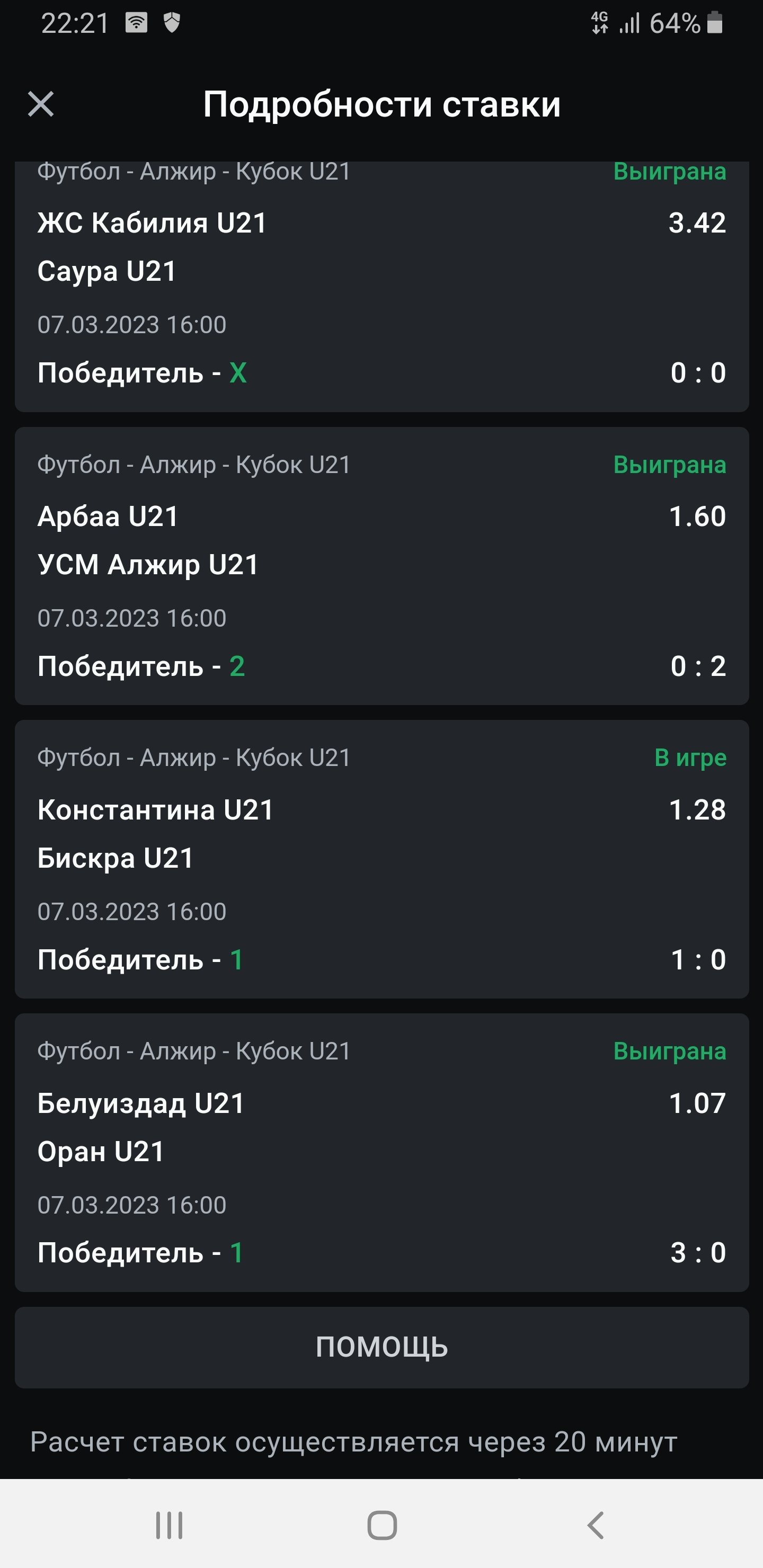The height and width of the screenshot is (1568, 763).
Task: Show recent apps from the navigation bar
Action: (x=169, y=1526)
